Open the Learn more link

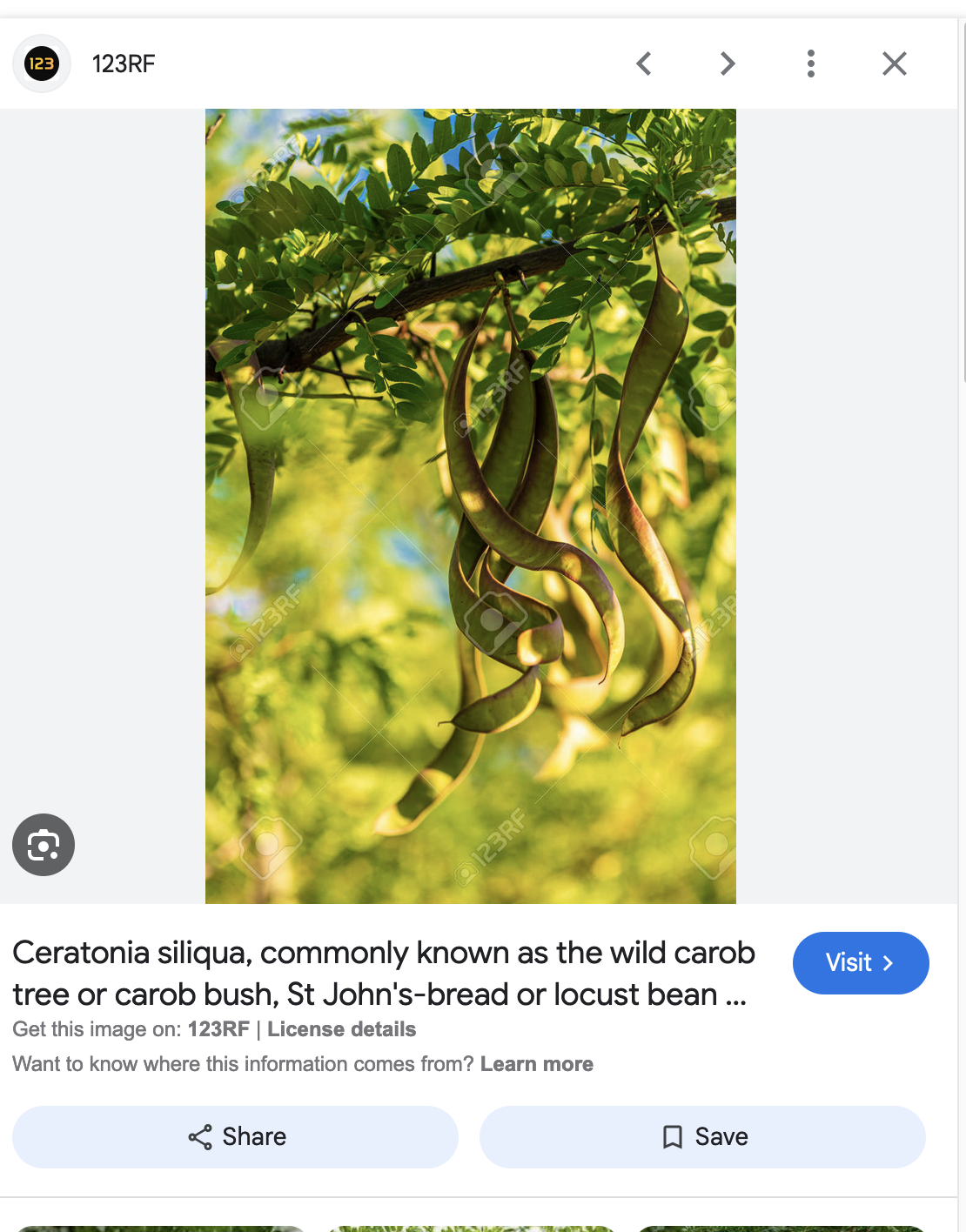(536, 1064)
